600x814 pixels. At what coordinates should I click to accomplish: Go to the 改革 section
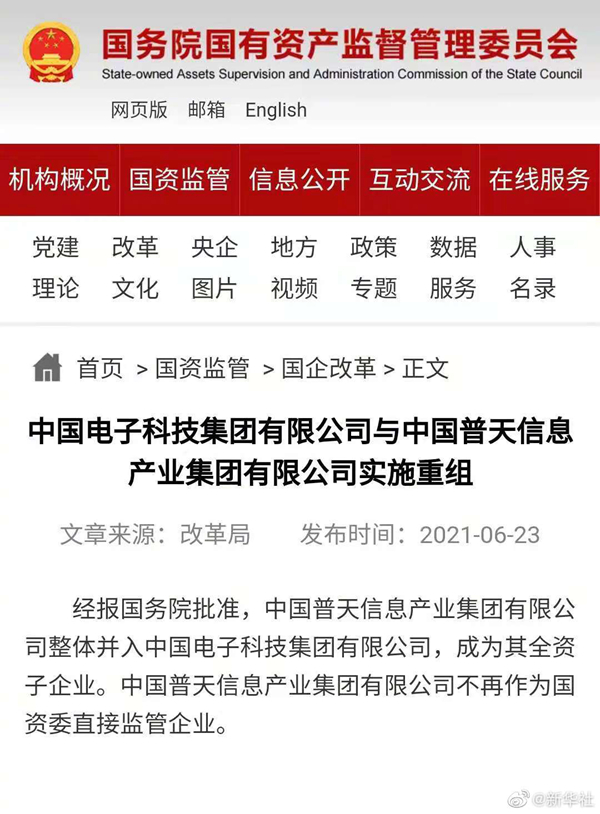(135, 247)
